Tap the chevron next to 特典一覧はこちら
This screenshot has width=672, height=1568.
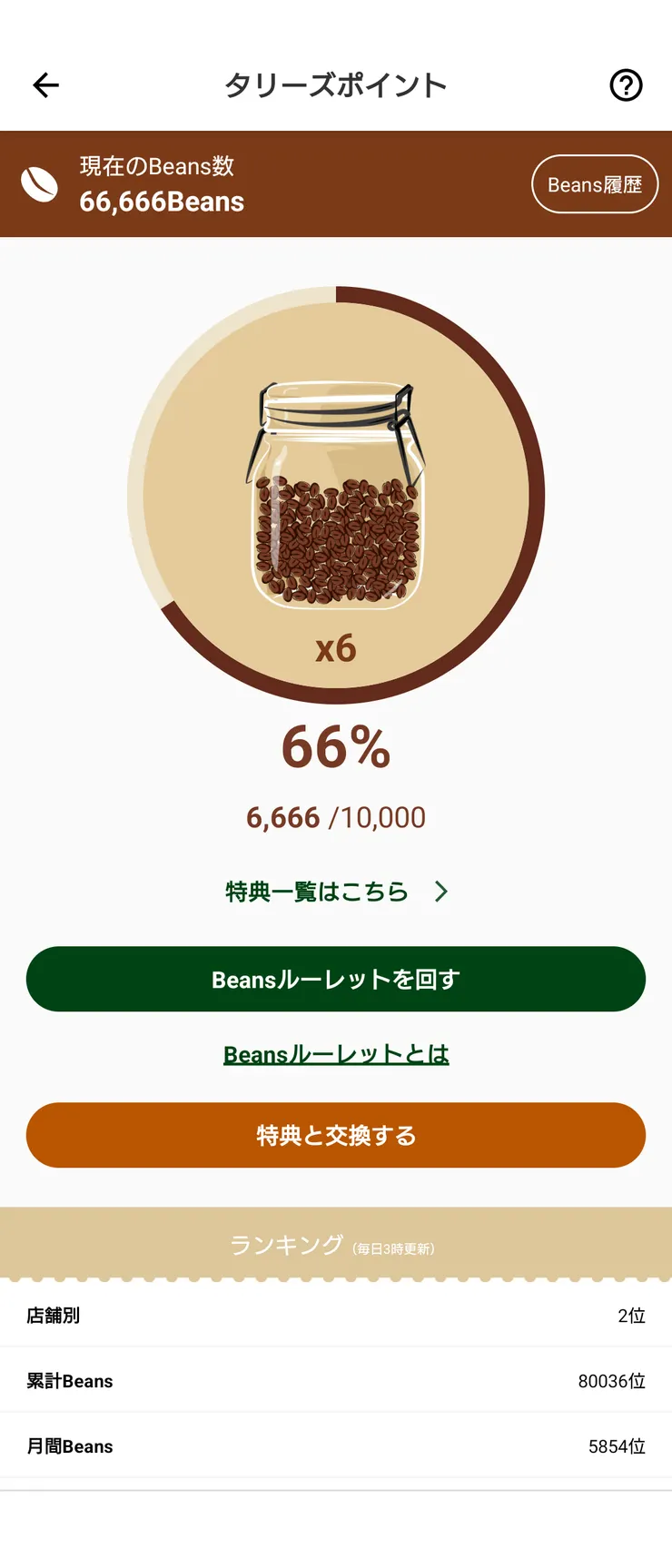(441, 892)
